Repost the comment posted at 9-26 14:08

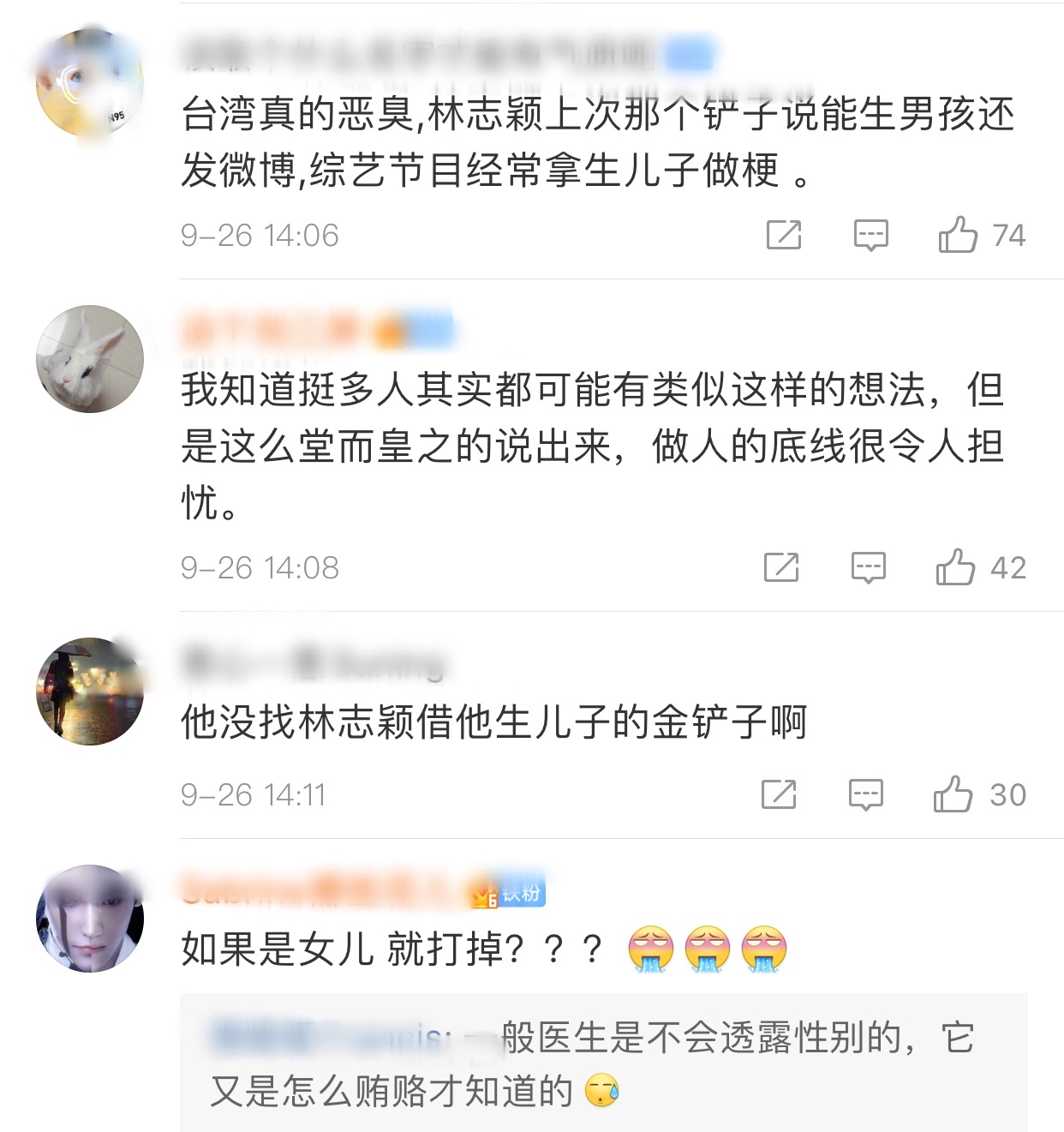click(780, 567)
